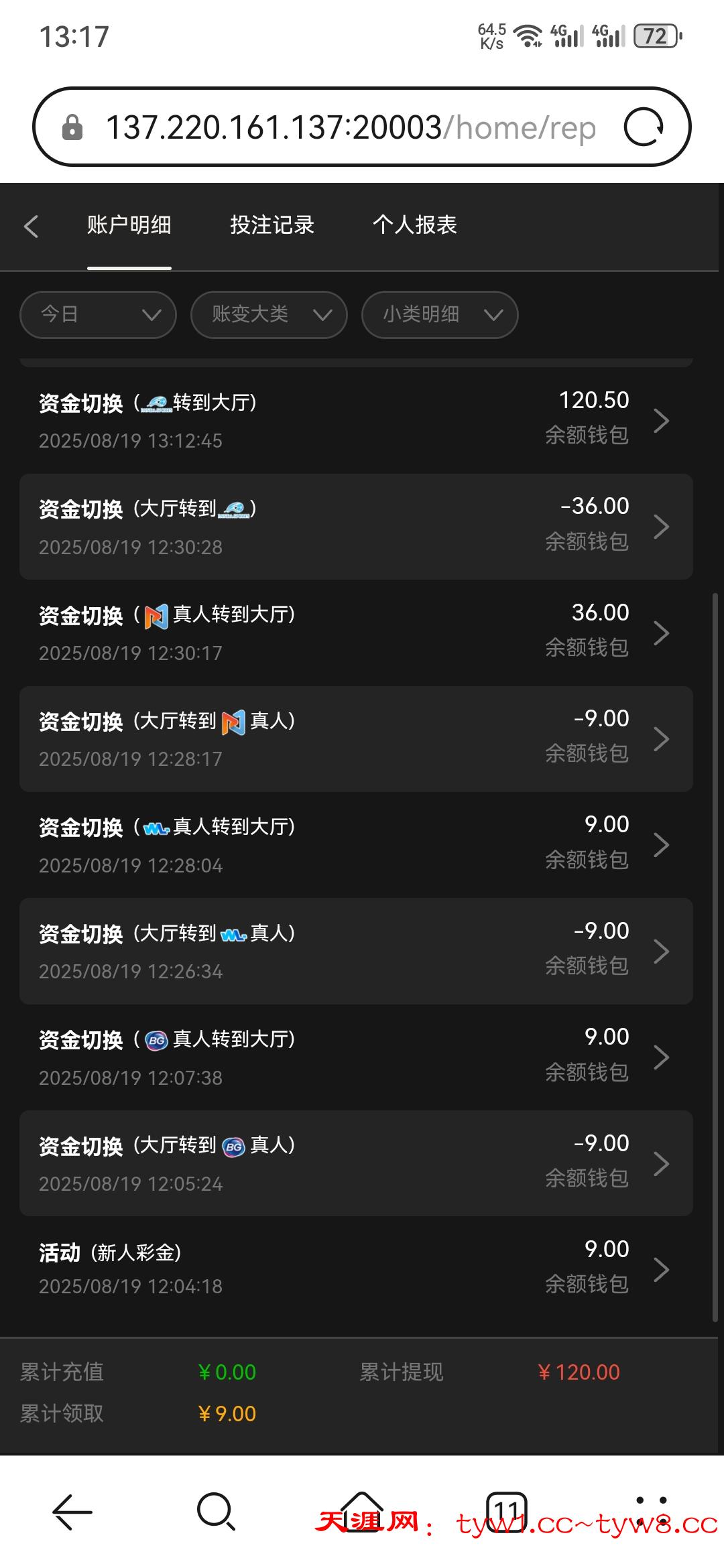Image resolution: width=724 pixels, height=1568 pixels.
Task: Open the 9.00 record at 12:07:38
Action: (x=355, y=1057)
